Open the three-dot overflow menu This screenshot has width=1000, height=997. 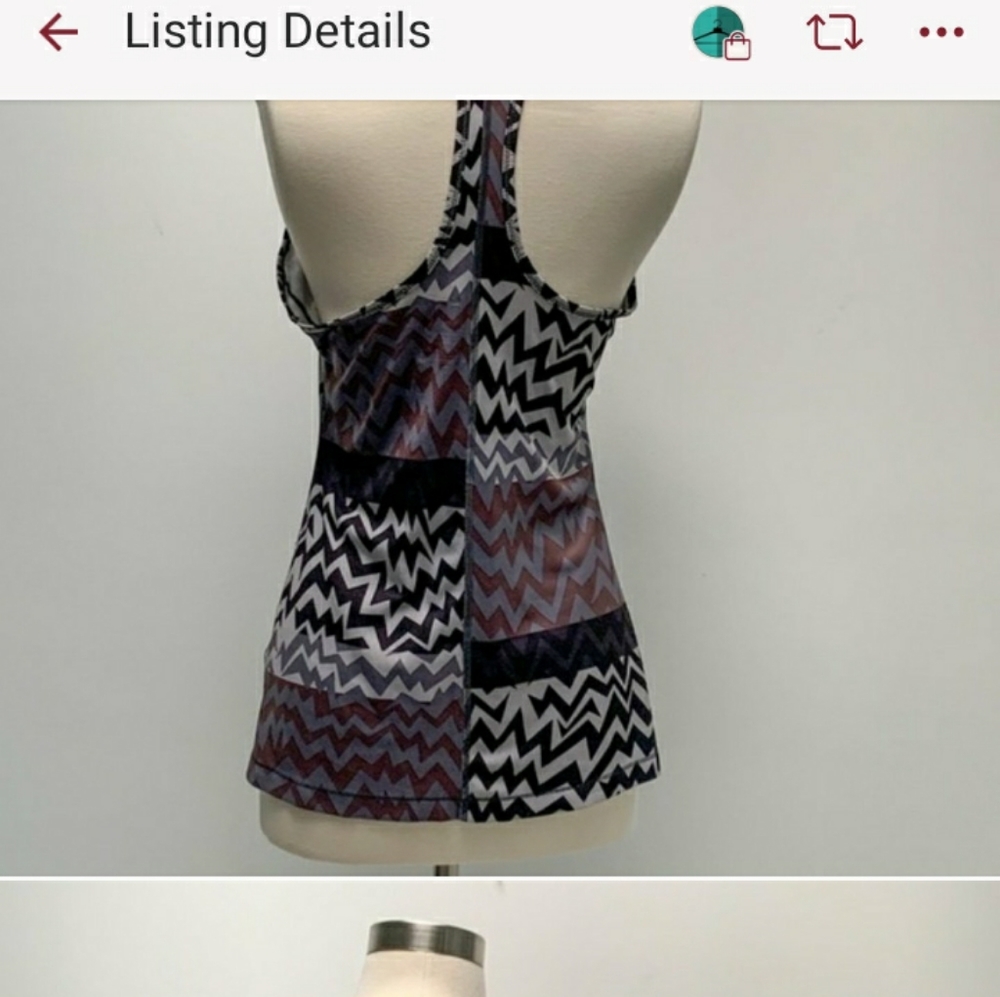coord(941,33)
